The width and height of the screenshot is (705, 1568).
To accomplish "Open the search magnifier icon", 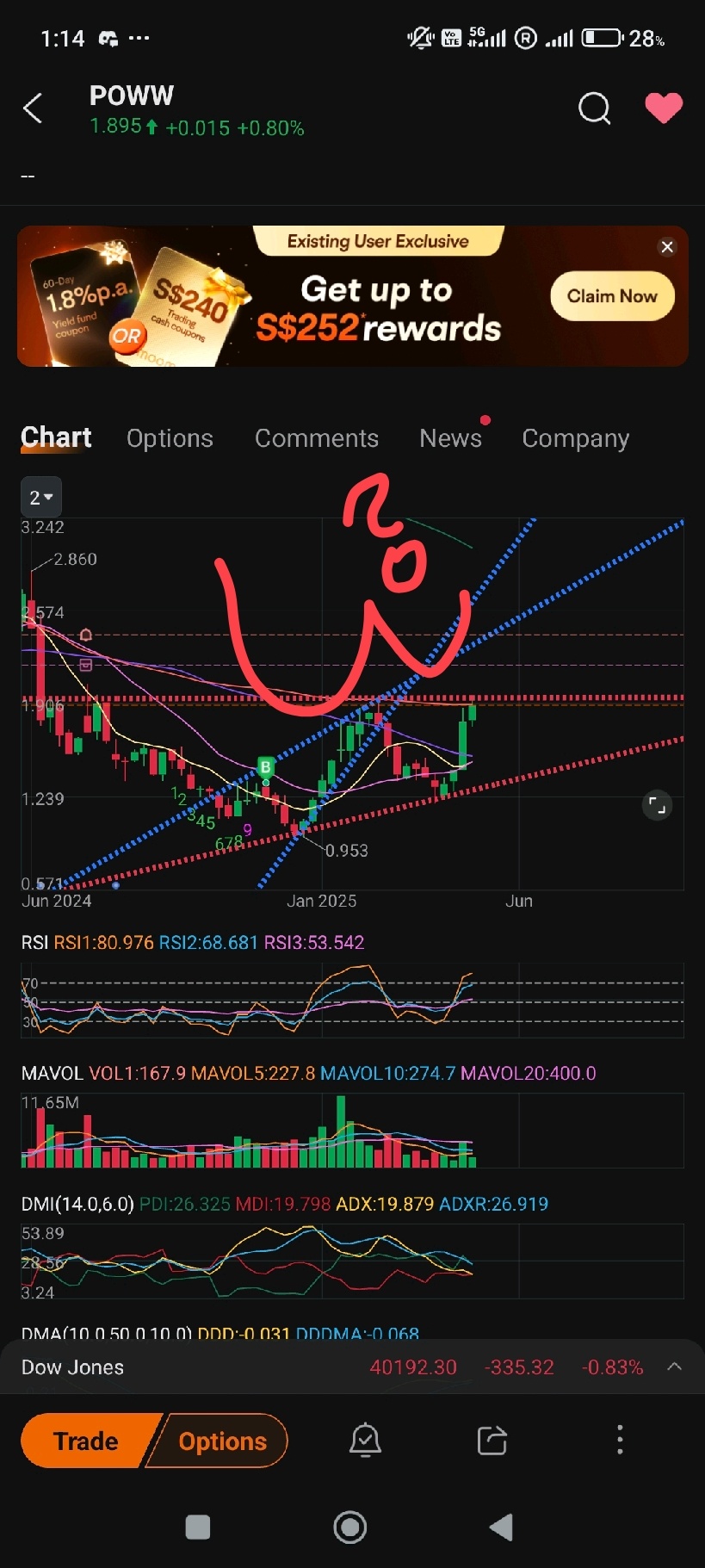I will tap(594, 108).
